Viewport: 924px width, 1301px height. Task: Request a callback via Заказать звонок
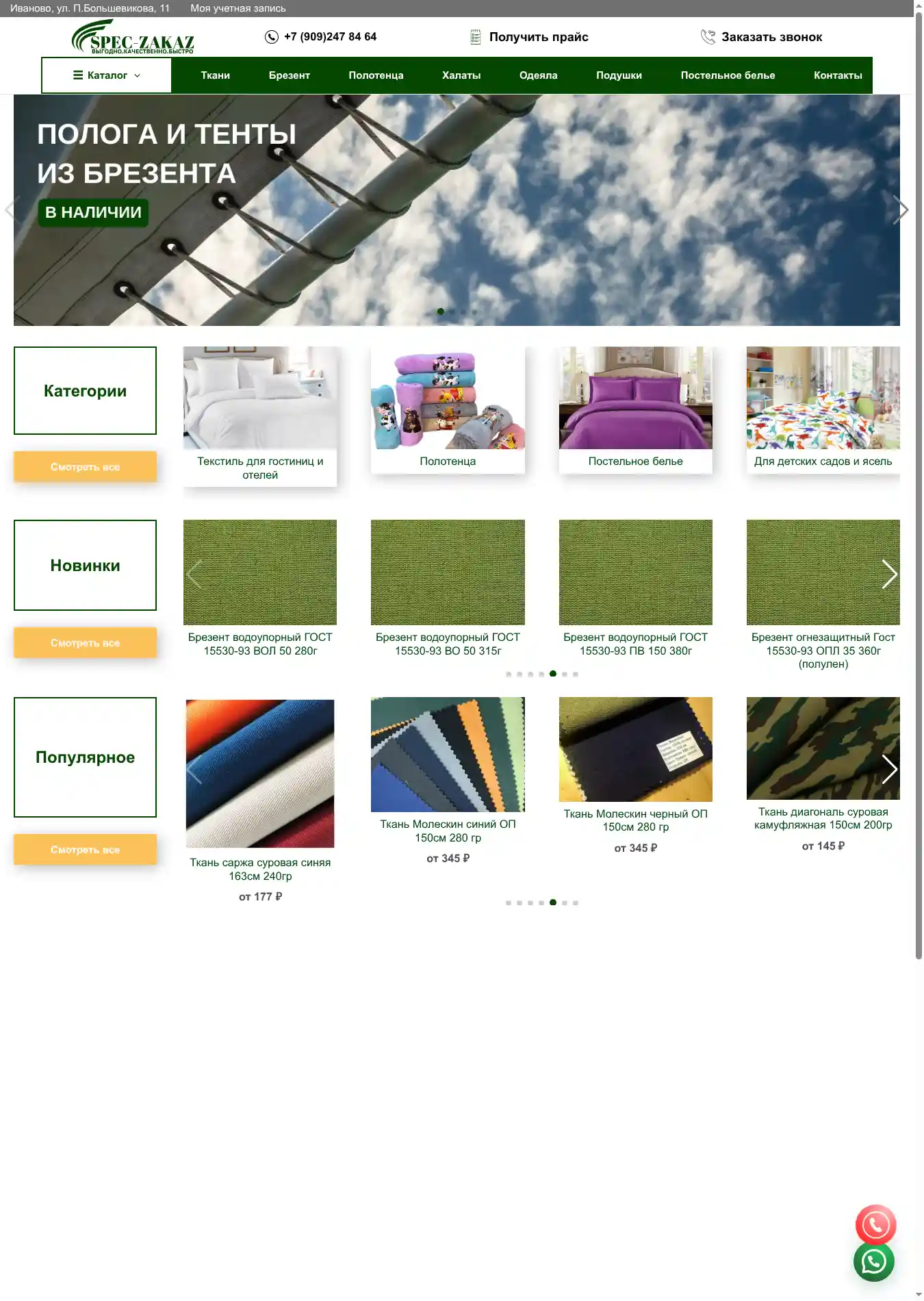pos(771,37)
